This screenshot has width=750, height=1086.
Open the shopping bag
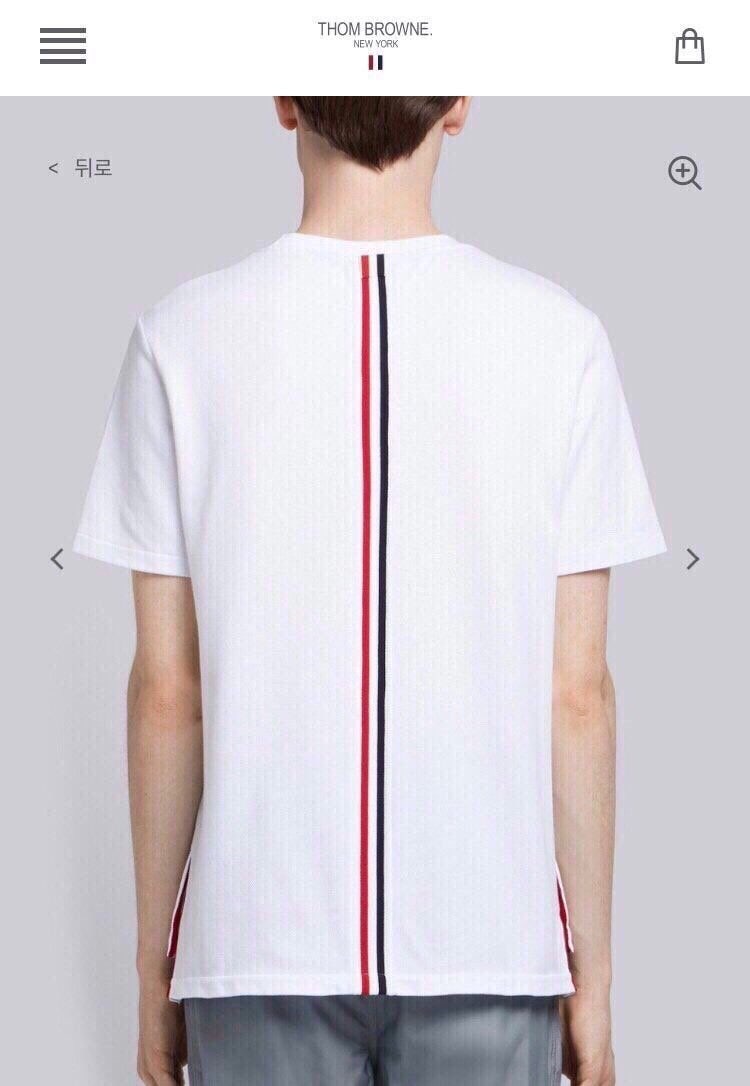click(x=689, y=46)
